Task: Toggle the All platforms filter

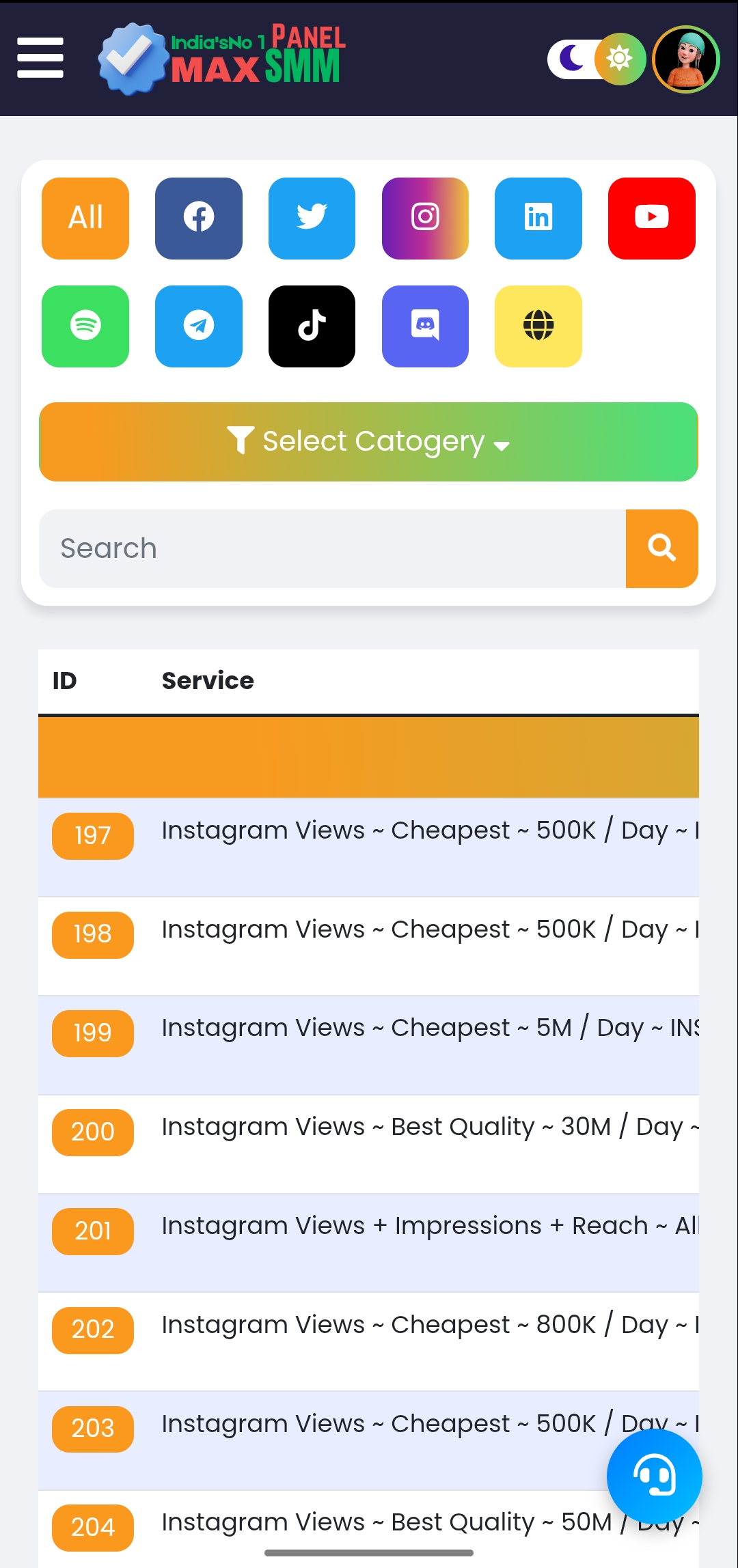Action: 85,219
